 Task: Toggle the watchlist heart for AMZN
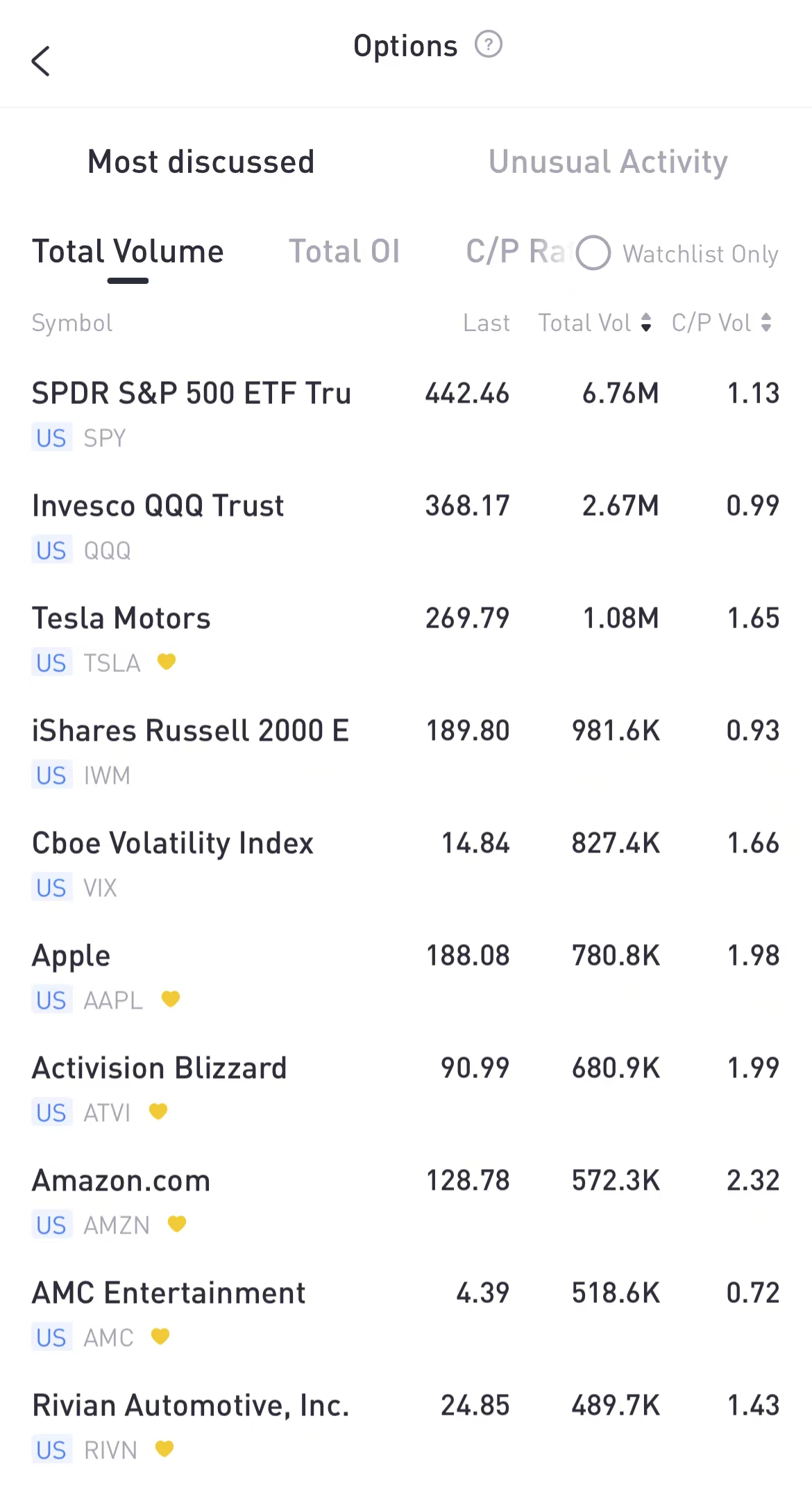click(177, 1225)
